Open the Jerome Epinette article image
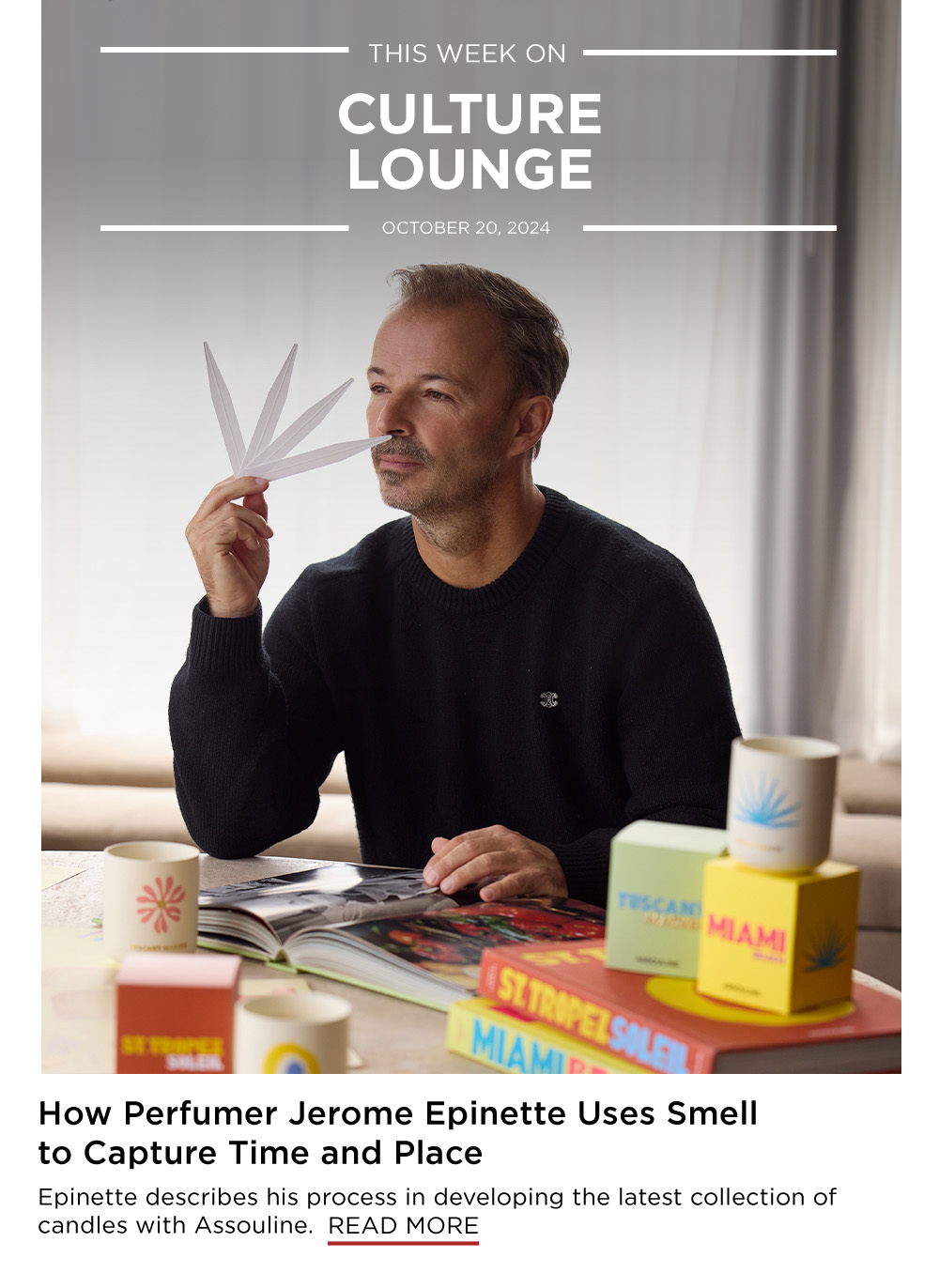Viewport: 939px width, 1288px height. [470, 657]
